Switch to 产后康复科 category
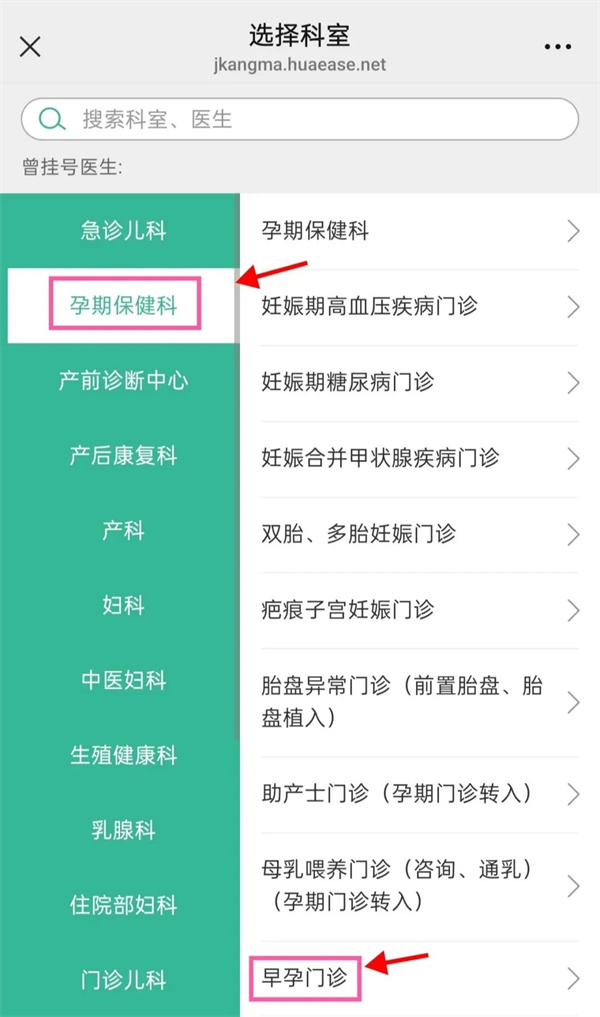 123,456
